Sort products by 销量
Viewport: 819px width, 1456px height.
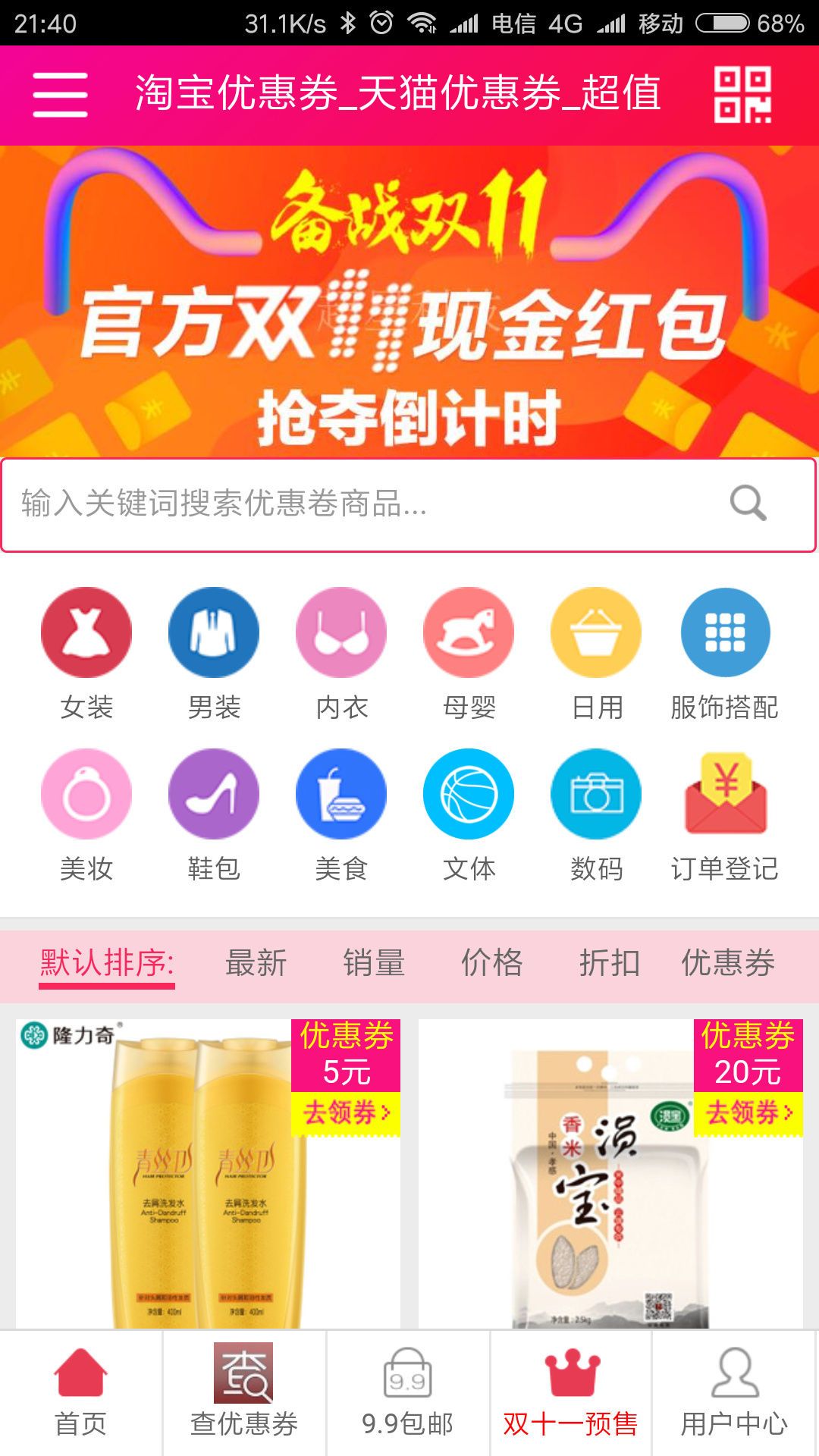coord(374,963)
